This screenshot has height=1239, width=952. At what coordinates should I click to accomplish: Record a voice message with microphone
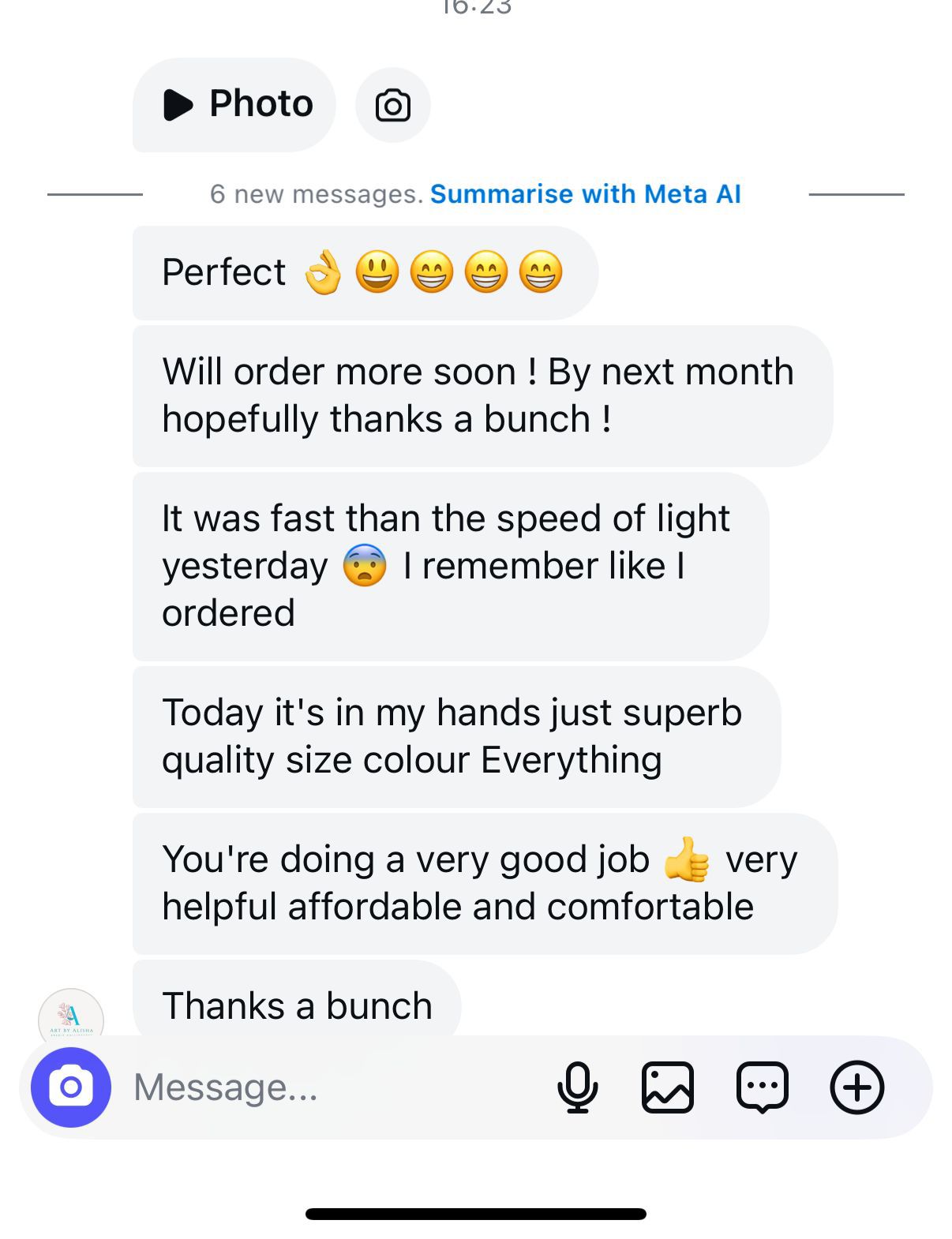(x=577, y=1087)
